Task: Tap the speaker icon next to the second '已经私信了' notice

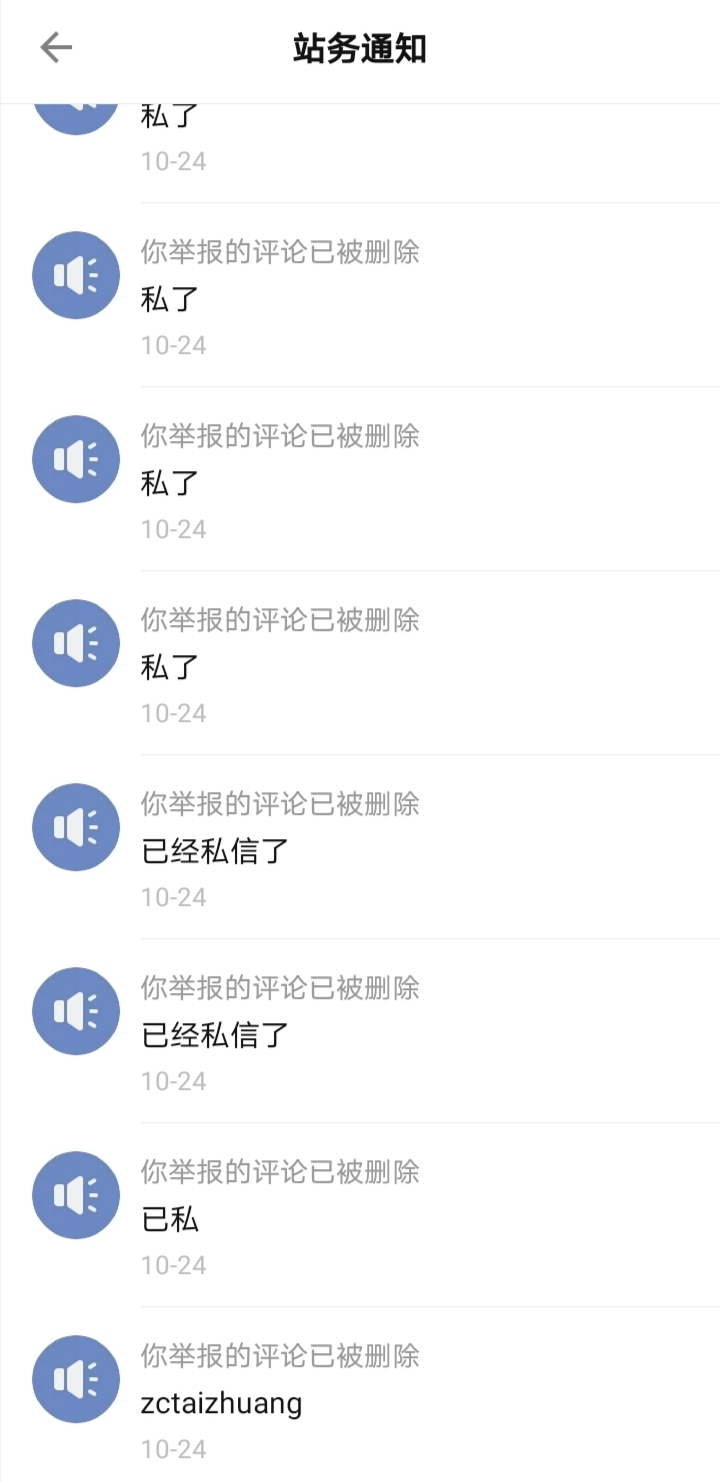Action: pyautogui.click(x=76, y=1011)
